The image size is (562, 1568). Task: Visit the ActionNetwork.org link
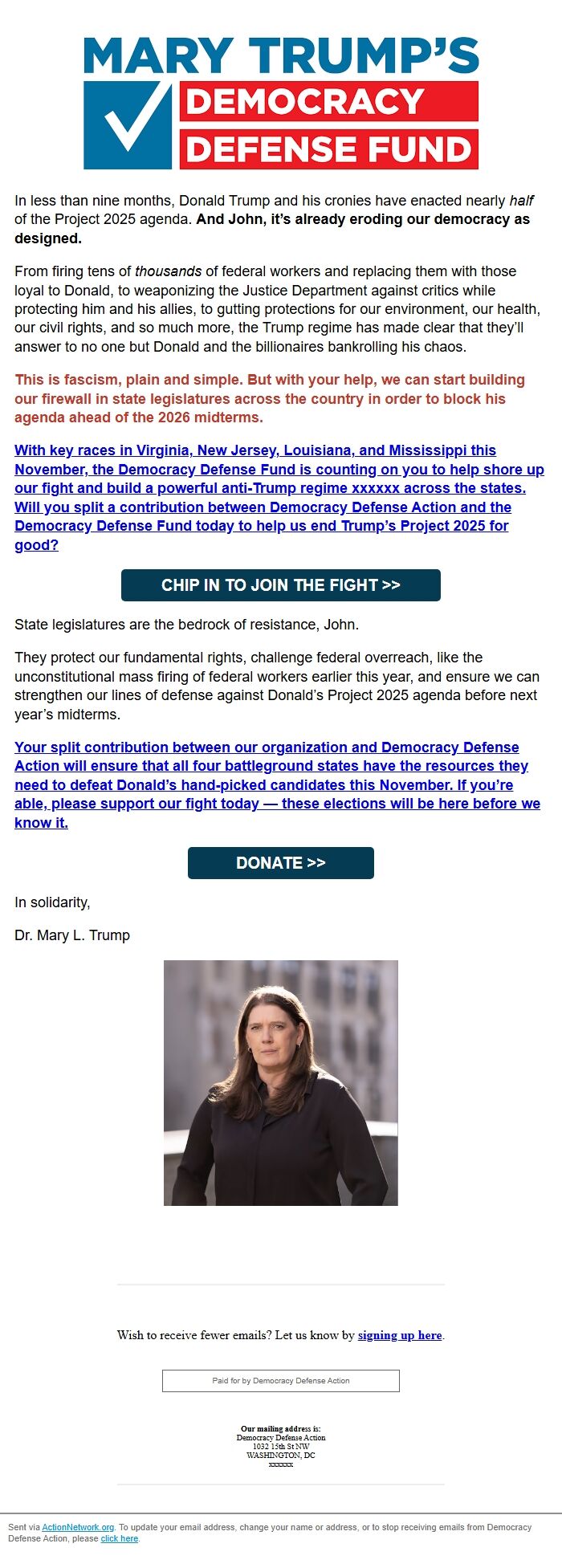tap(78, 1527)
